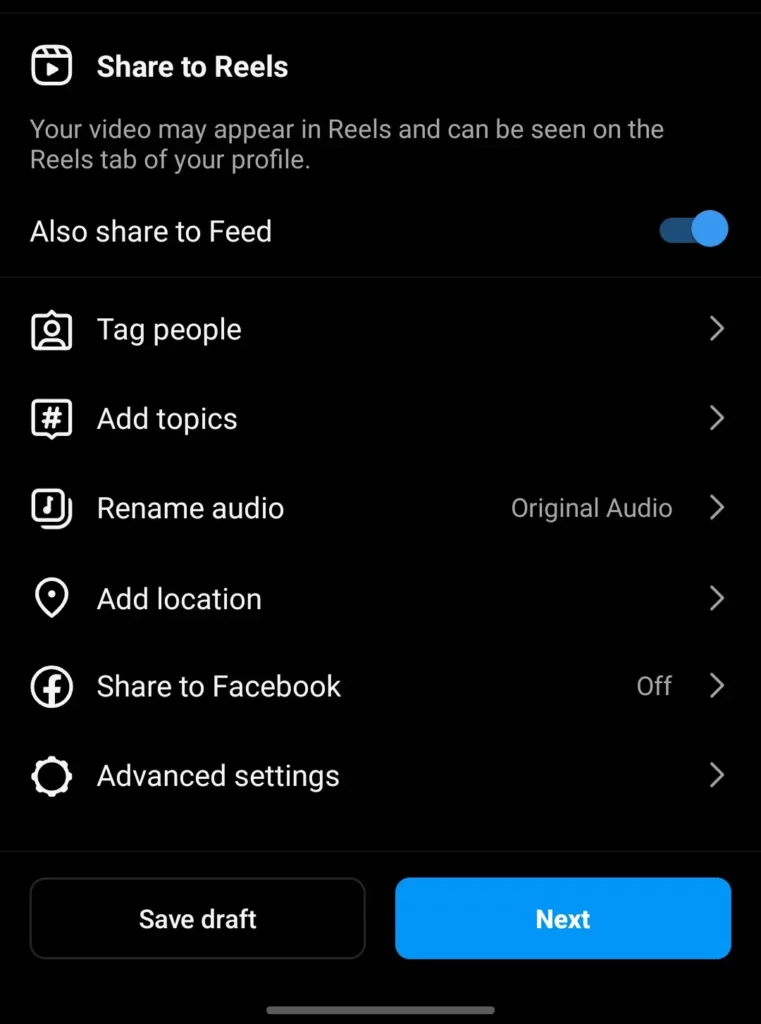This screenshot has height=1024, width=761.
Task: Click Save draft
Action: [197, 918]
